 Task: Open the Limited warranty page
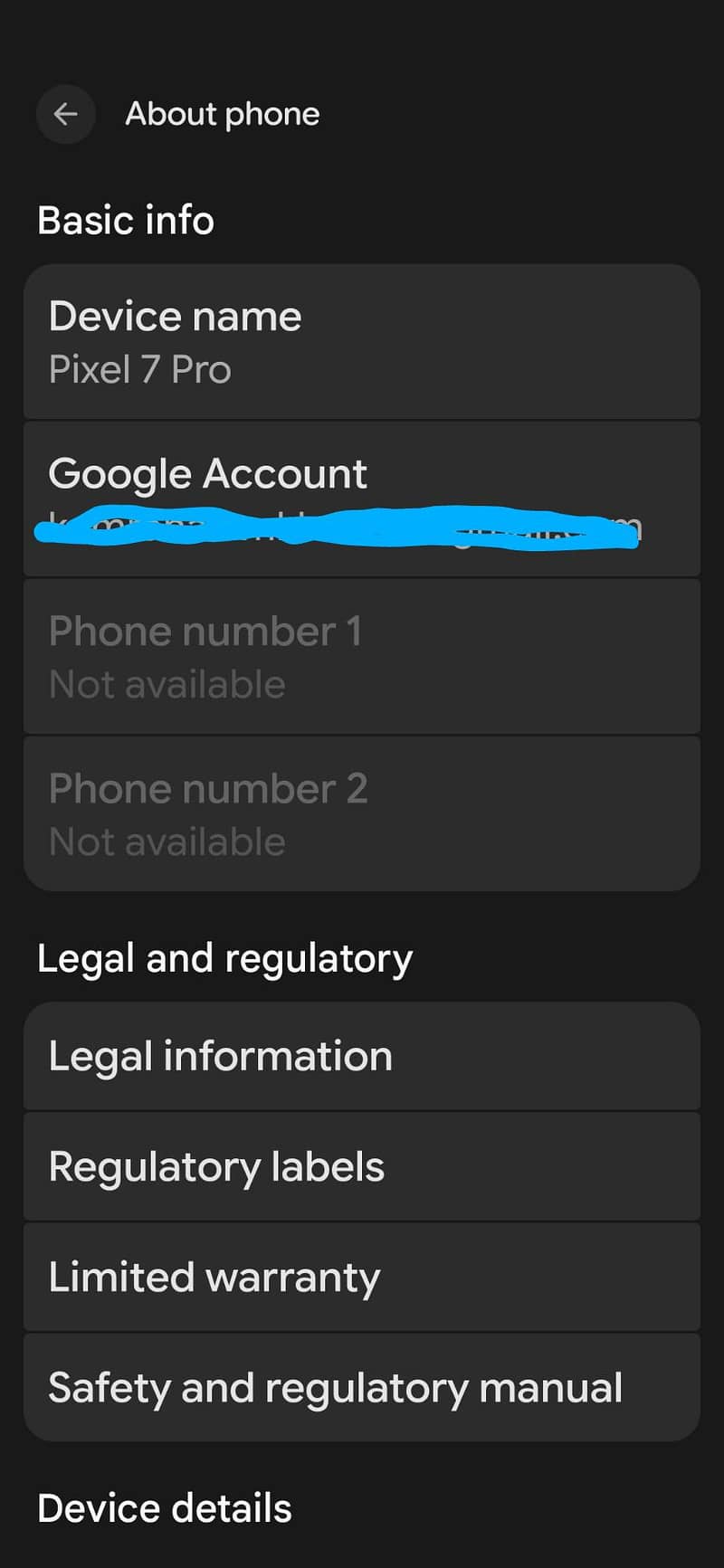click(x=362, y=1277)
